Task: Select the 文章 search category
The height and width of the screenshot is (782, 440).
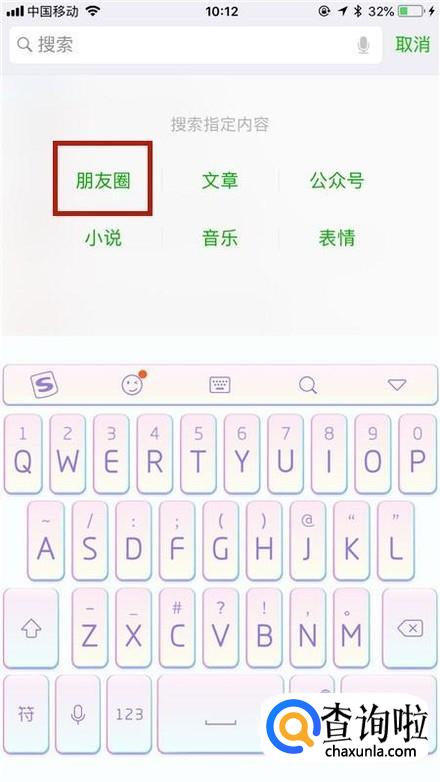Action: pos(220,180)
